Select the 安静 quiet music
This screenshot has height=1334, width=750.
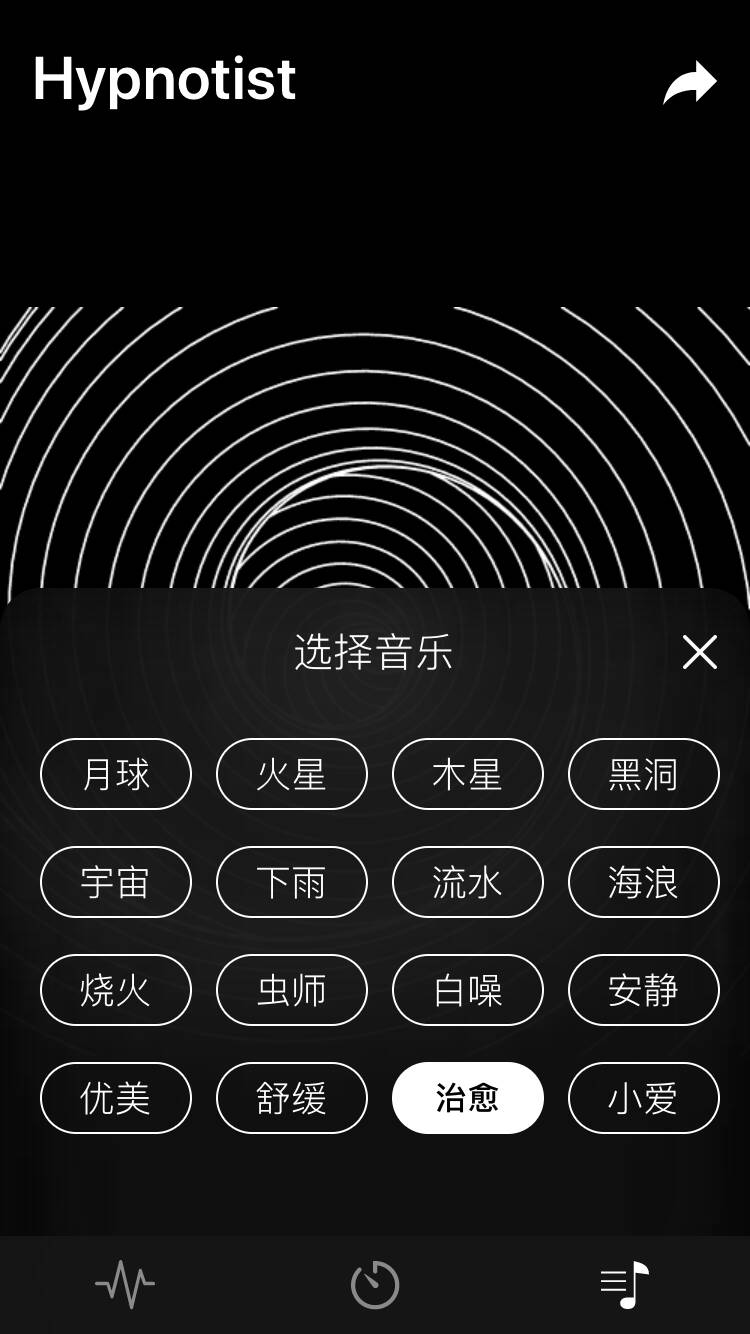(644, 990)
